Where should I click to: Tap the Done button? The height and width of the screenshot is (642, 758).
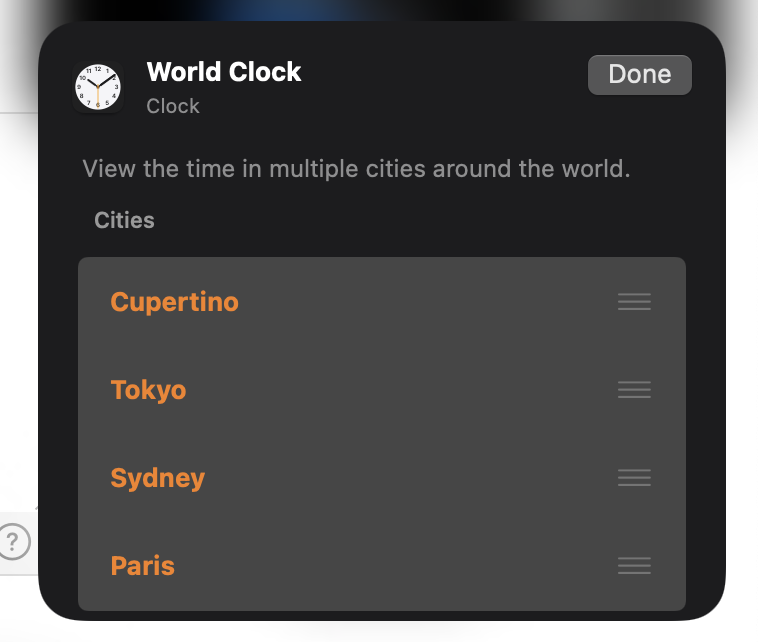pyautogui.click(x=640, y=75)
